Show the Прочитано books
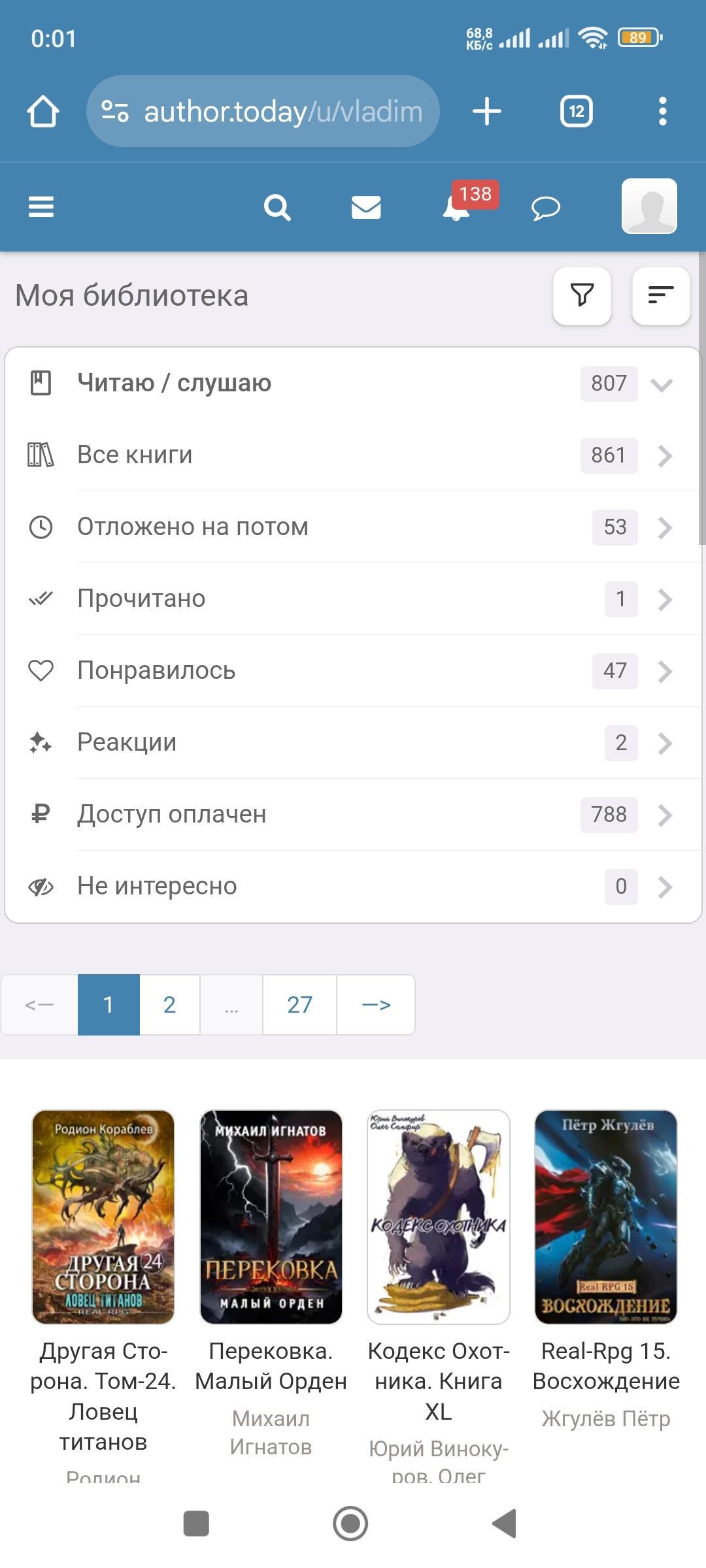Viewport: 706px width, 1568px height. point(353,599)
